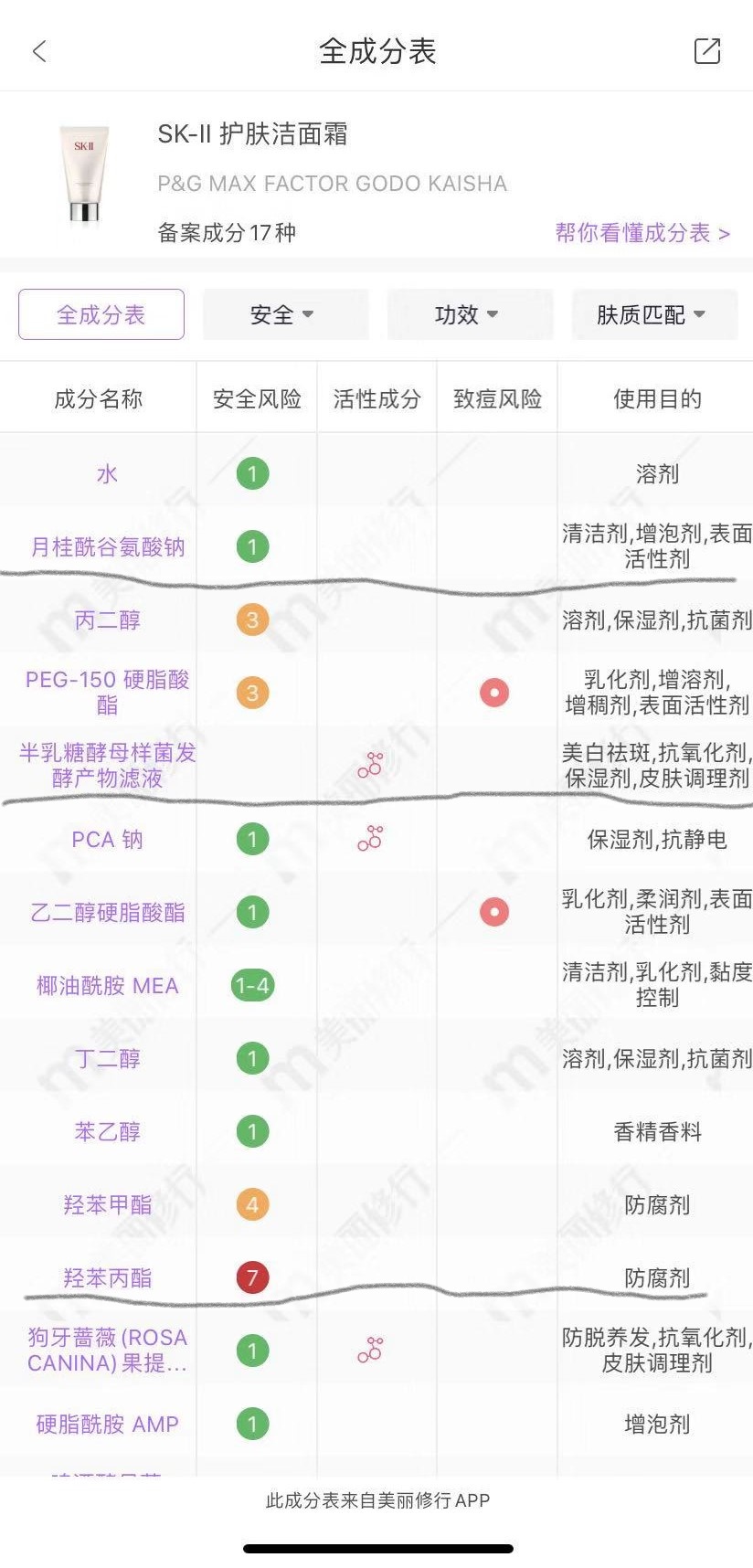The height and width of the screenshot is (1568, 753).
Task: Go back using the top-left arrow
Action: click(39, 51)
